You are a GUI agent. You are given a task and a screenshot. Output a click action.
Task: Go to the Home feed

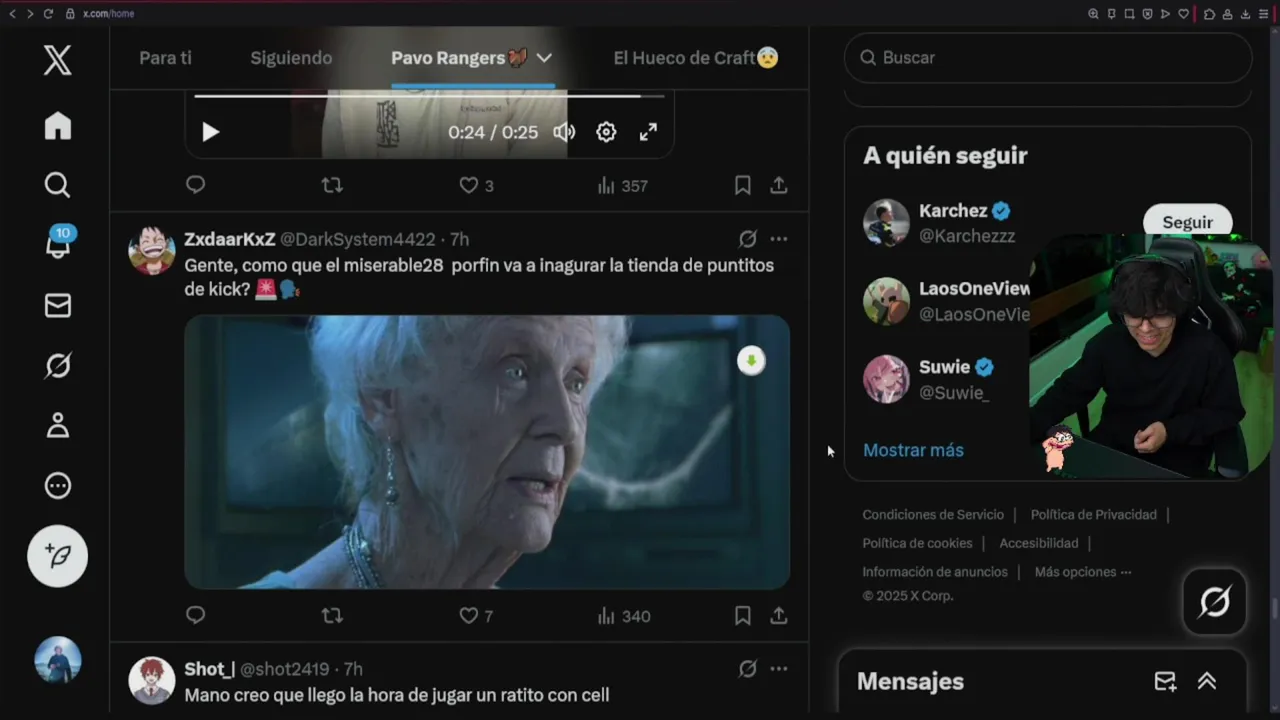click(x=58, y=126)
